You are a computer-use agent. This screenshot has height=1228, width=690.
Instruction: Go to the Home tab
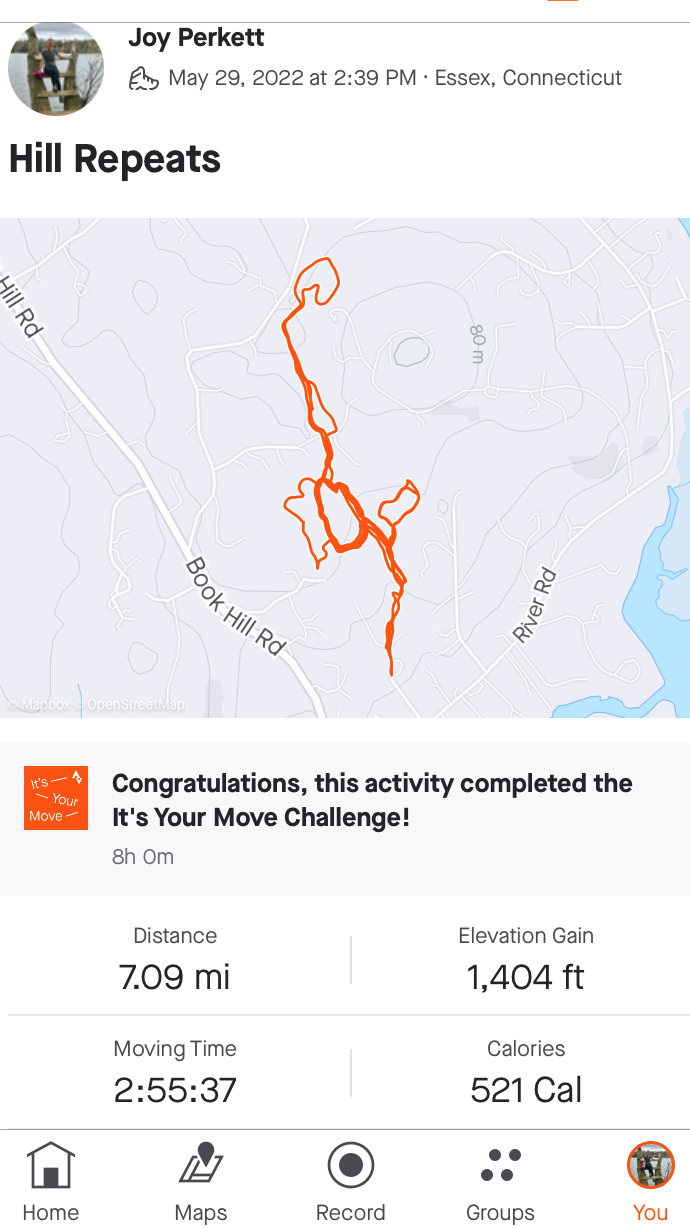pos(51,1183)
